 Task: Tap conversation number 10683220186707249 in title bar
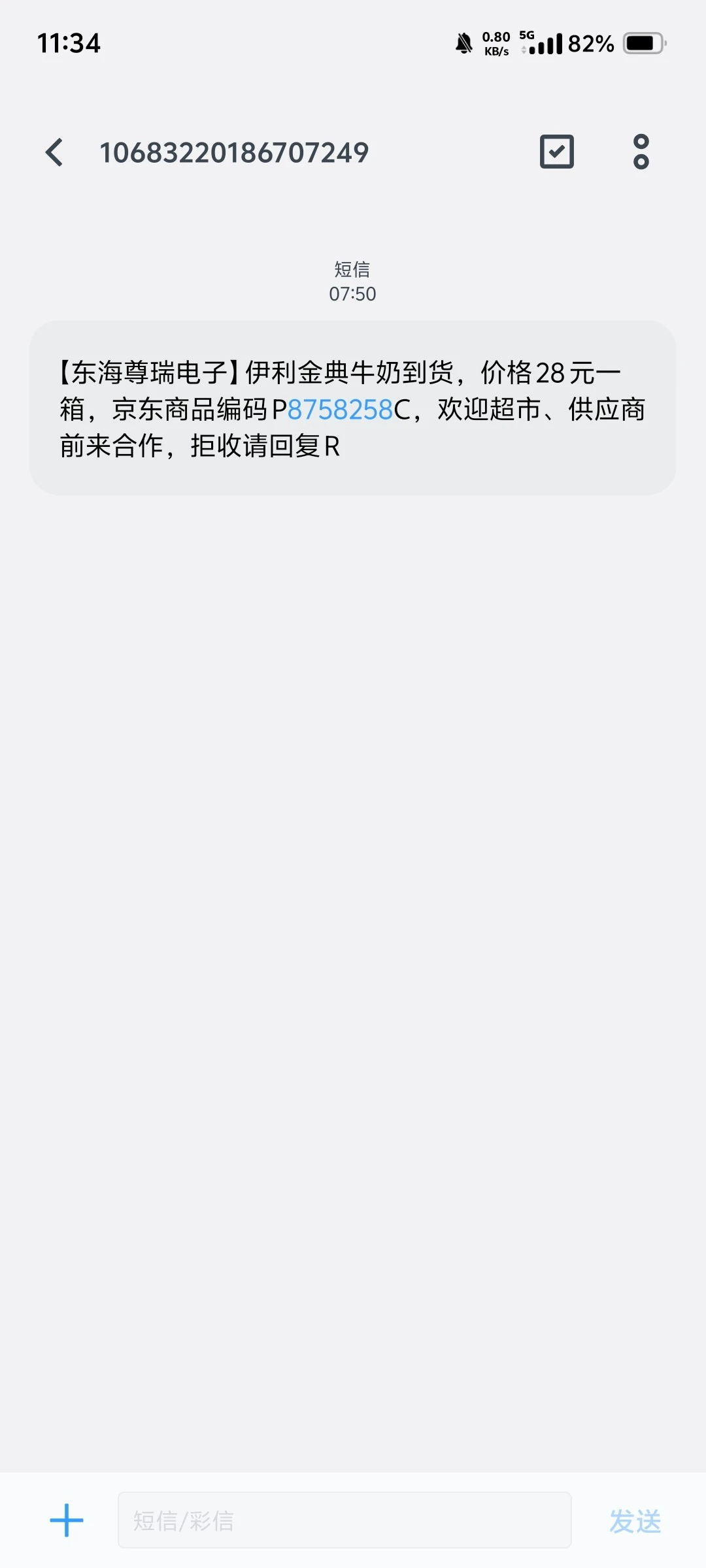coord(235,152)
